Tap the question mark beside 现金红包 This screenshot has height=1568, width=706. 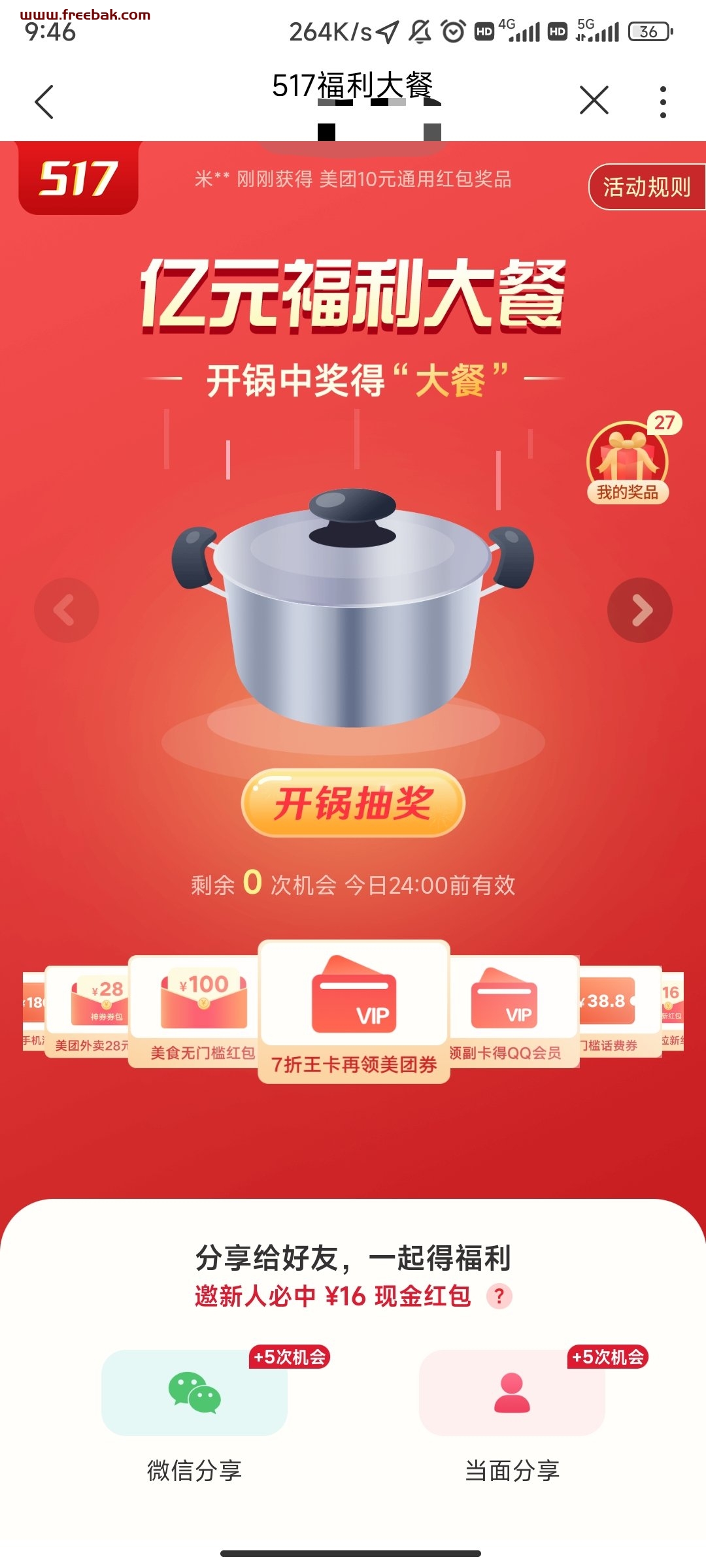coord(499,1296)
